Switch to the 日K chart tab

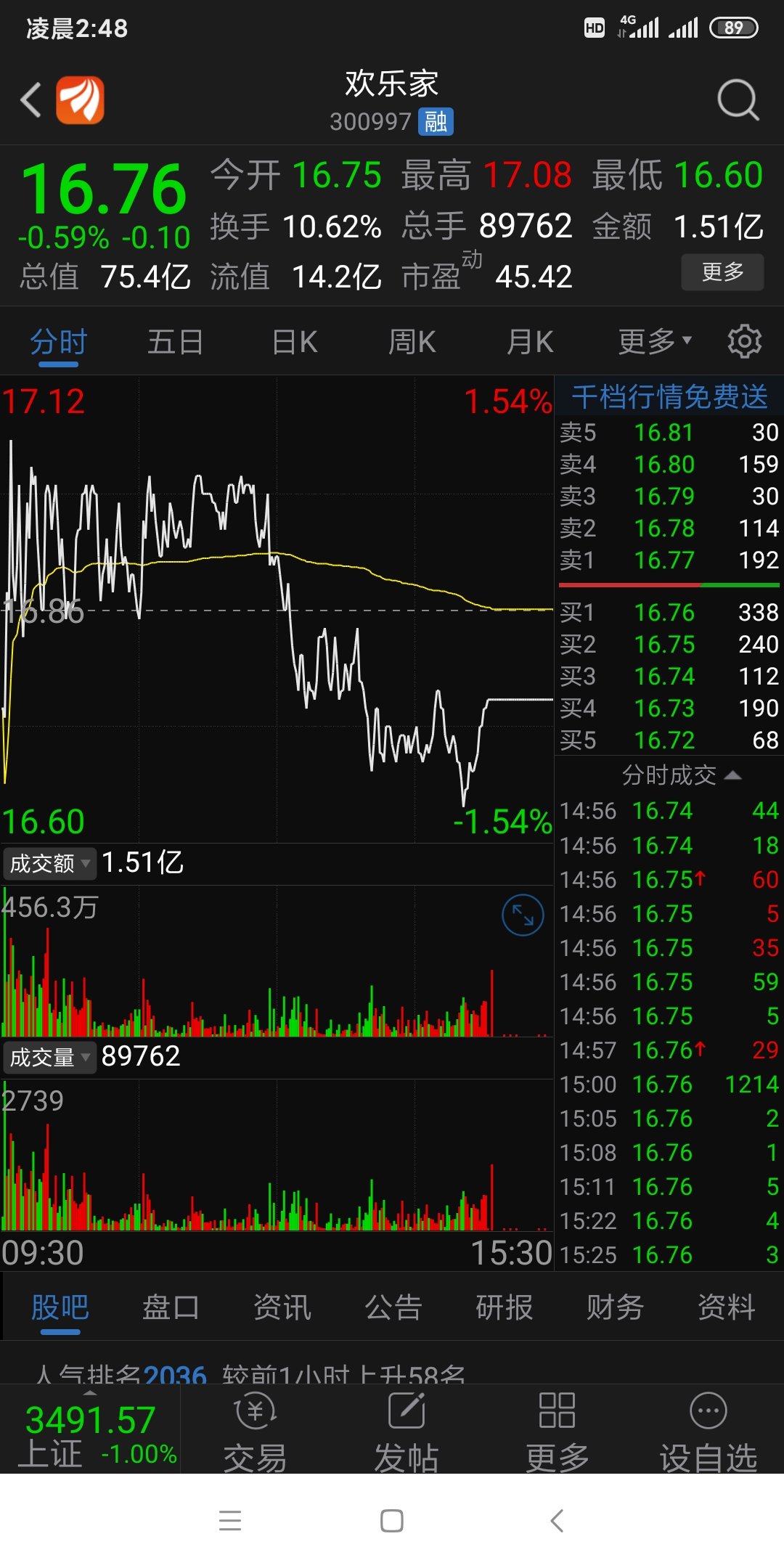295,341
